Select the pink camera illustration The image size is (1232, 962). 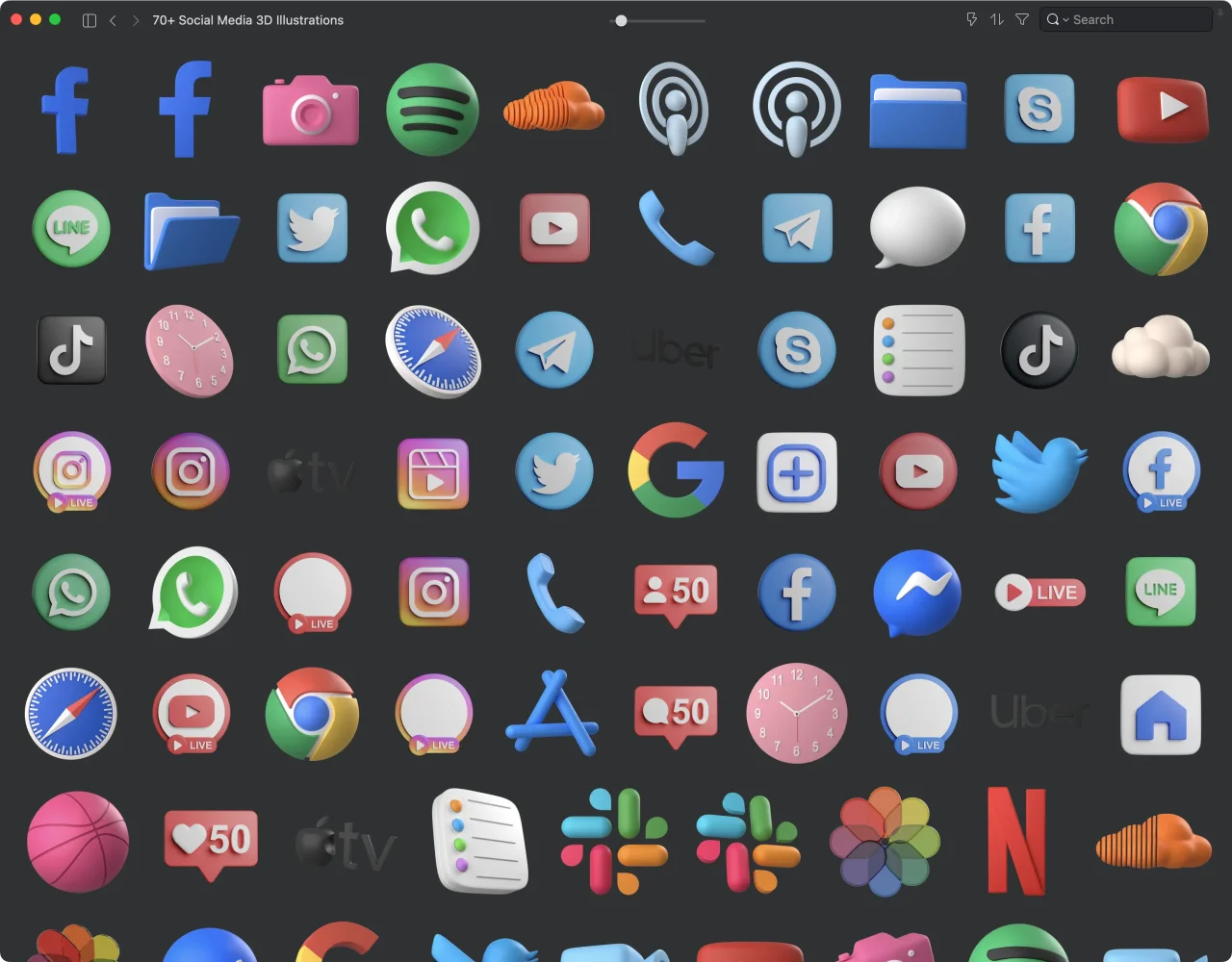coord(311,112)
